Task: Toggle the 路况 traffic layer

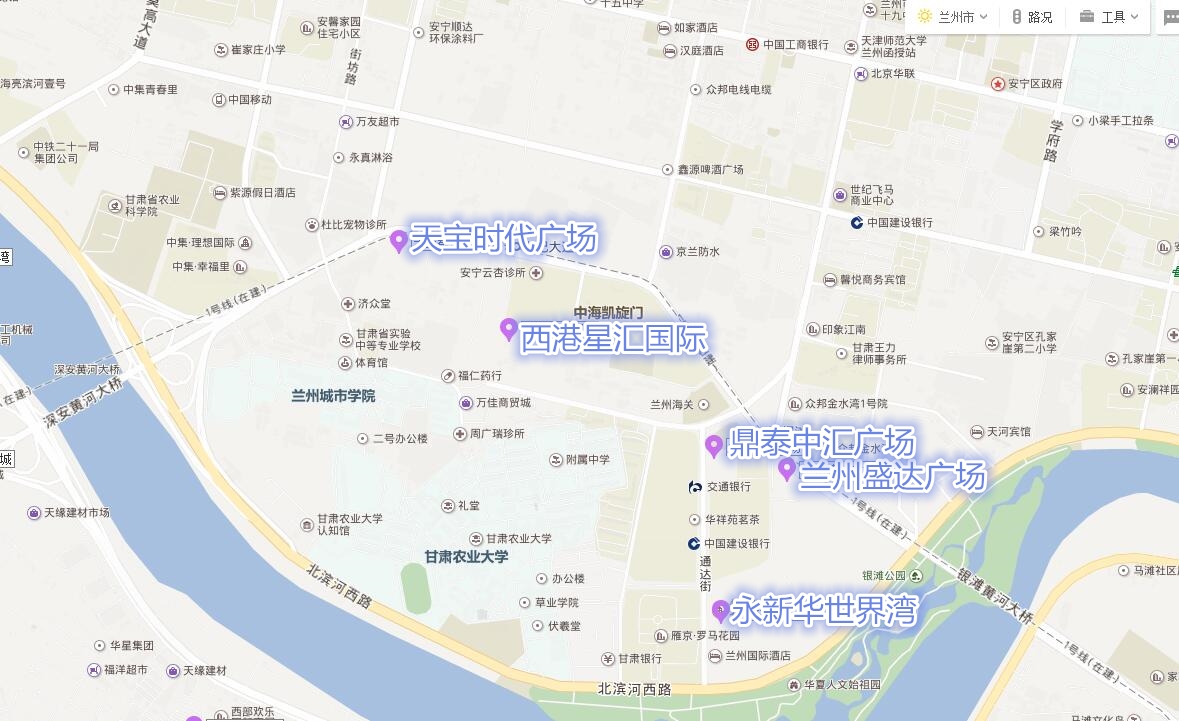Action: point(1031,17)
